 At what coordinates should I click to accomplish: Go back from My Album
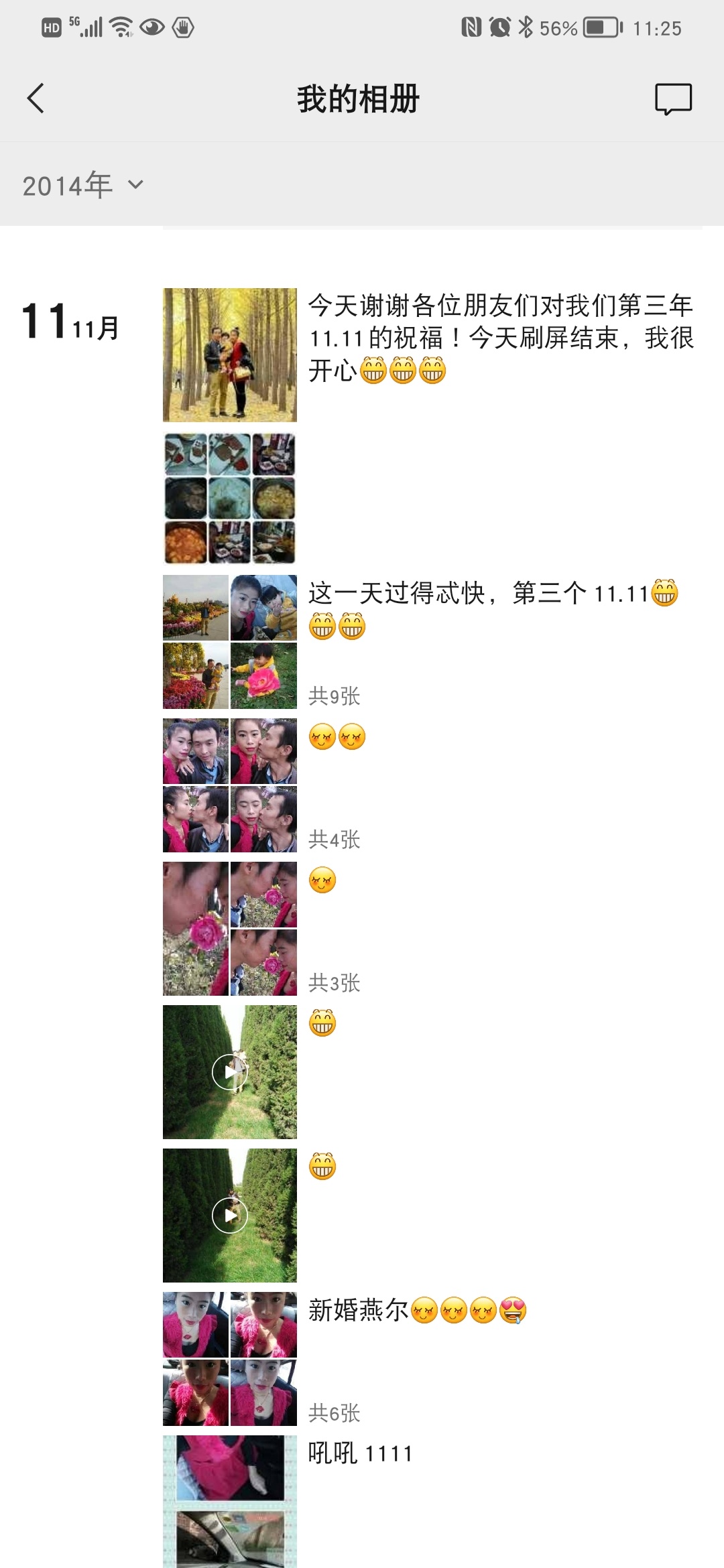tap(36, 99)
